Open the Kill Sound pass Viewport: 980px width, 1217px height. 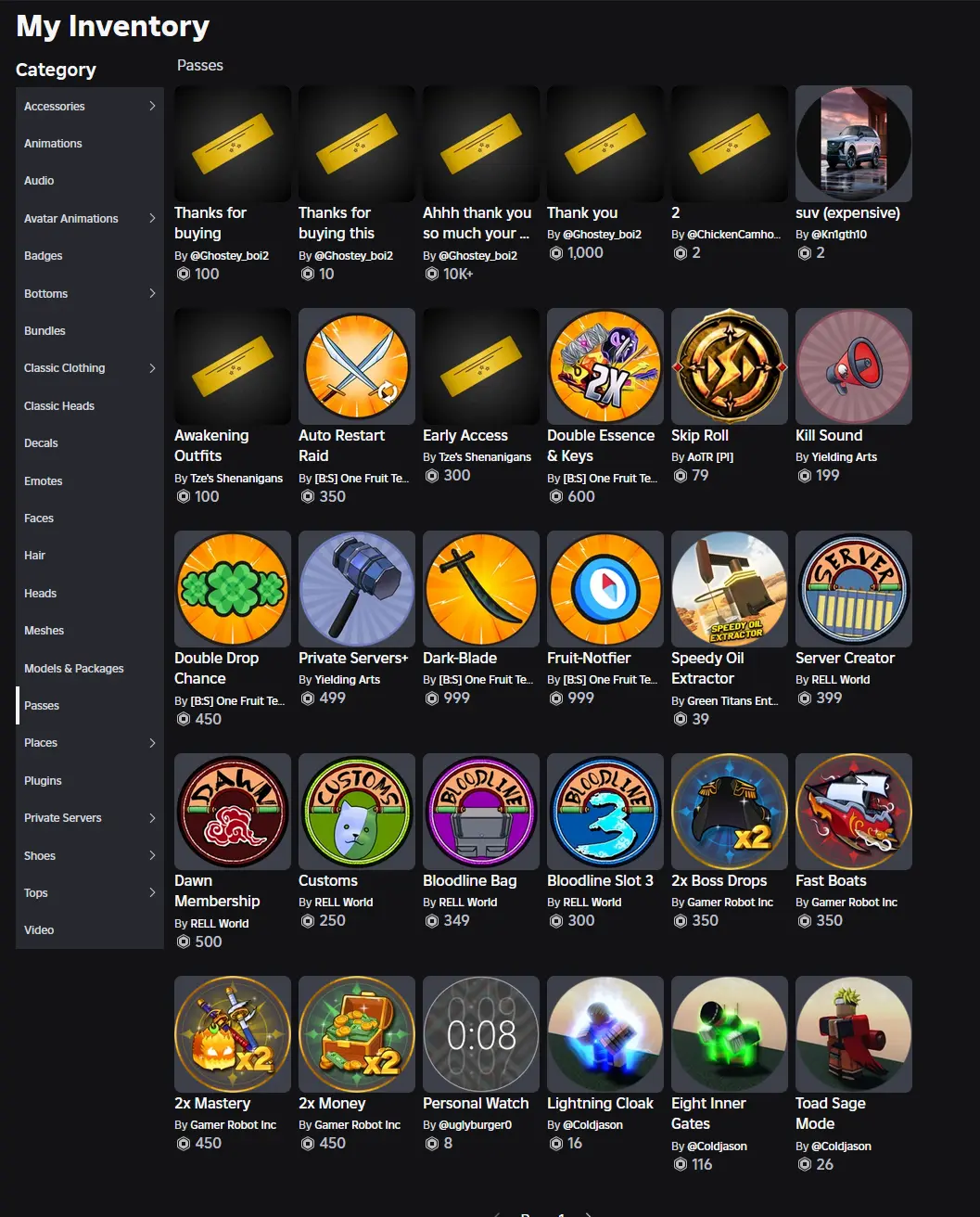click(853, 367)
